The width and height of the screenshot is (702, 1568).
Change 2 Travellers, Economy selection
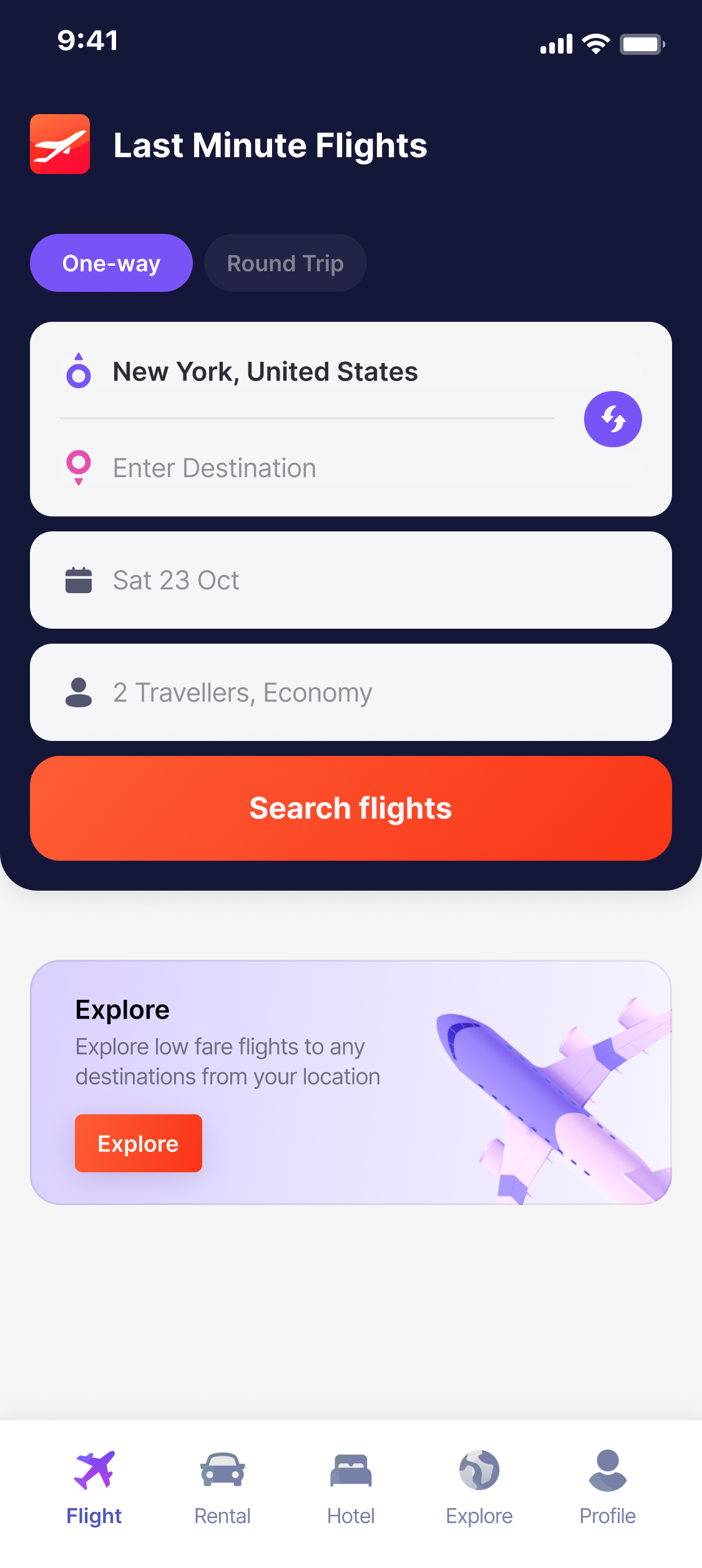pyautogui.click(x=351, y=692)
